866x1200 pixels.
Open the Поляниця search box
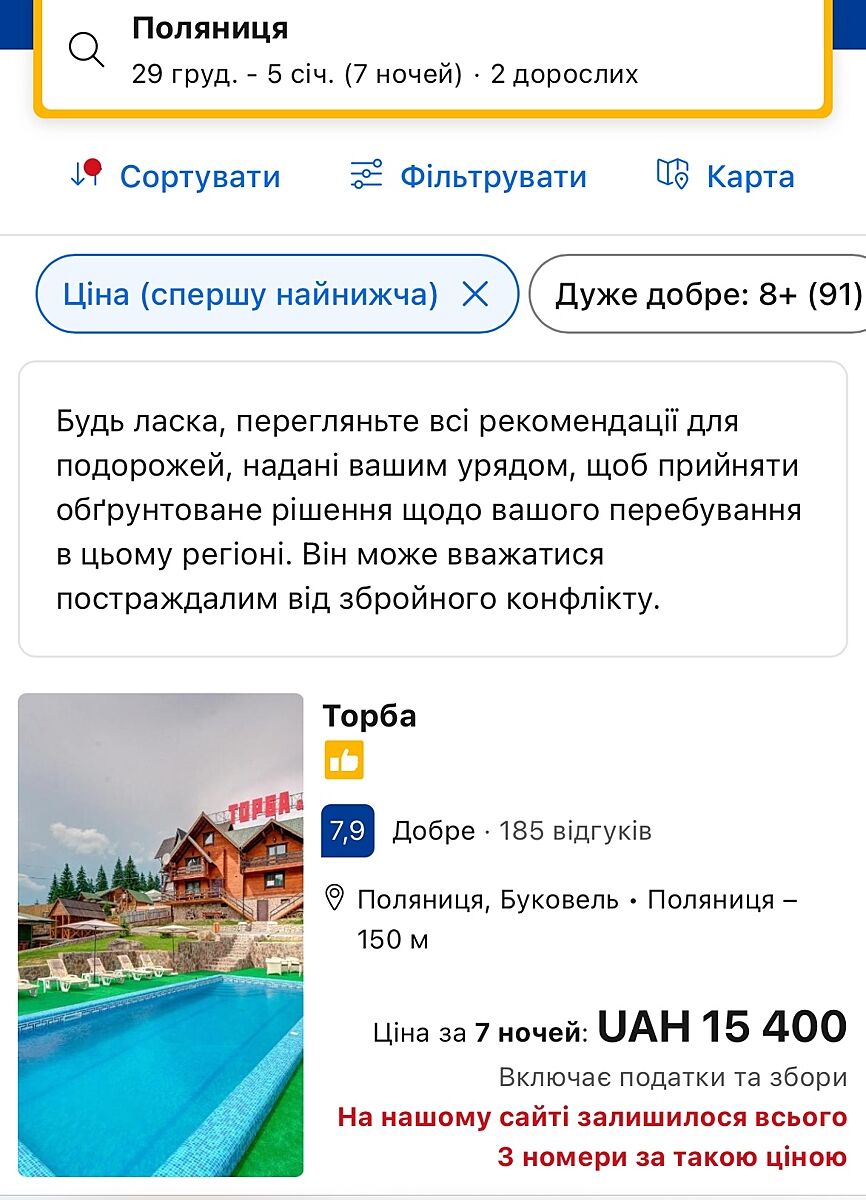pos(430,52)
